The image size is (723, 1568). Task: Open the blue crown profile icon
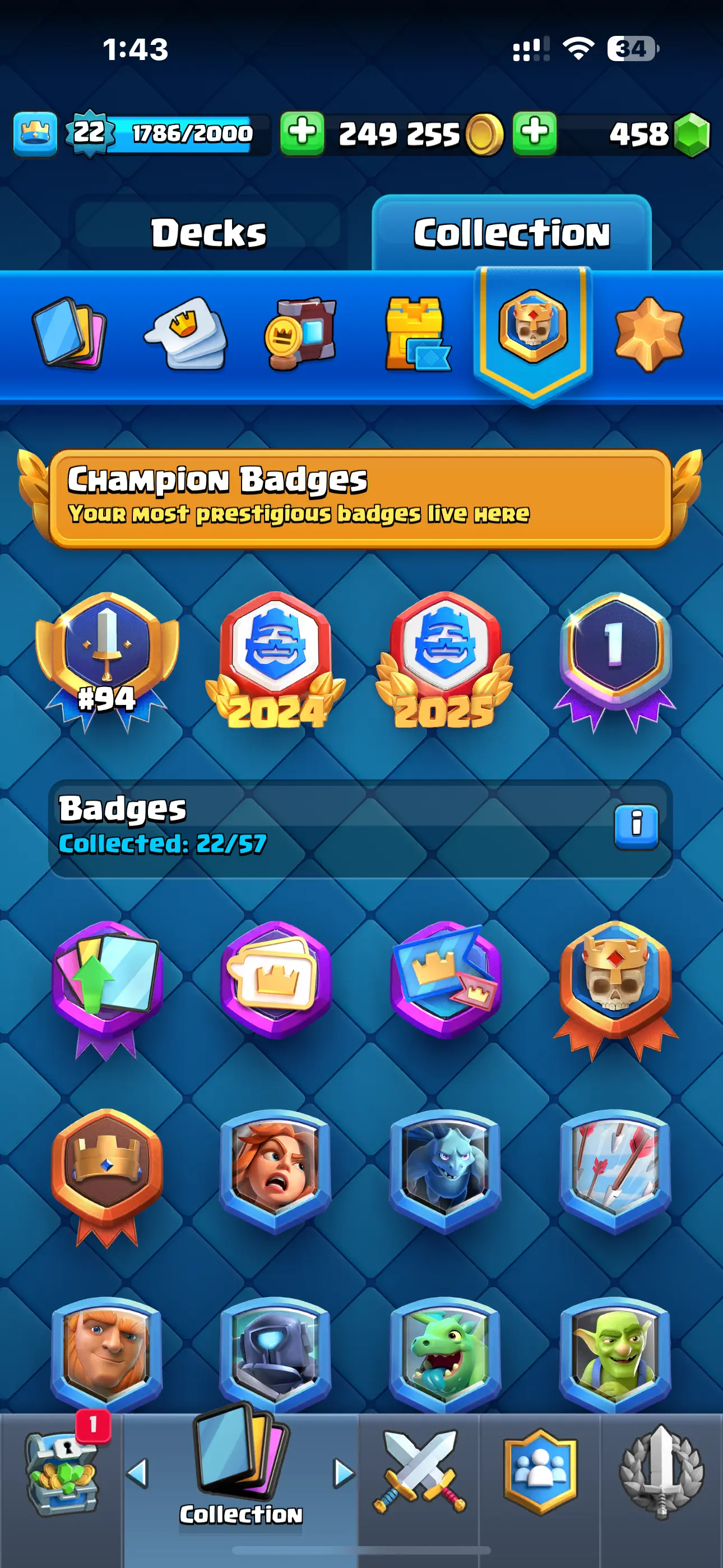tap(35, 133)
